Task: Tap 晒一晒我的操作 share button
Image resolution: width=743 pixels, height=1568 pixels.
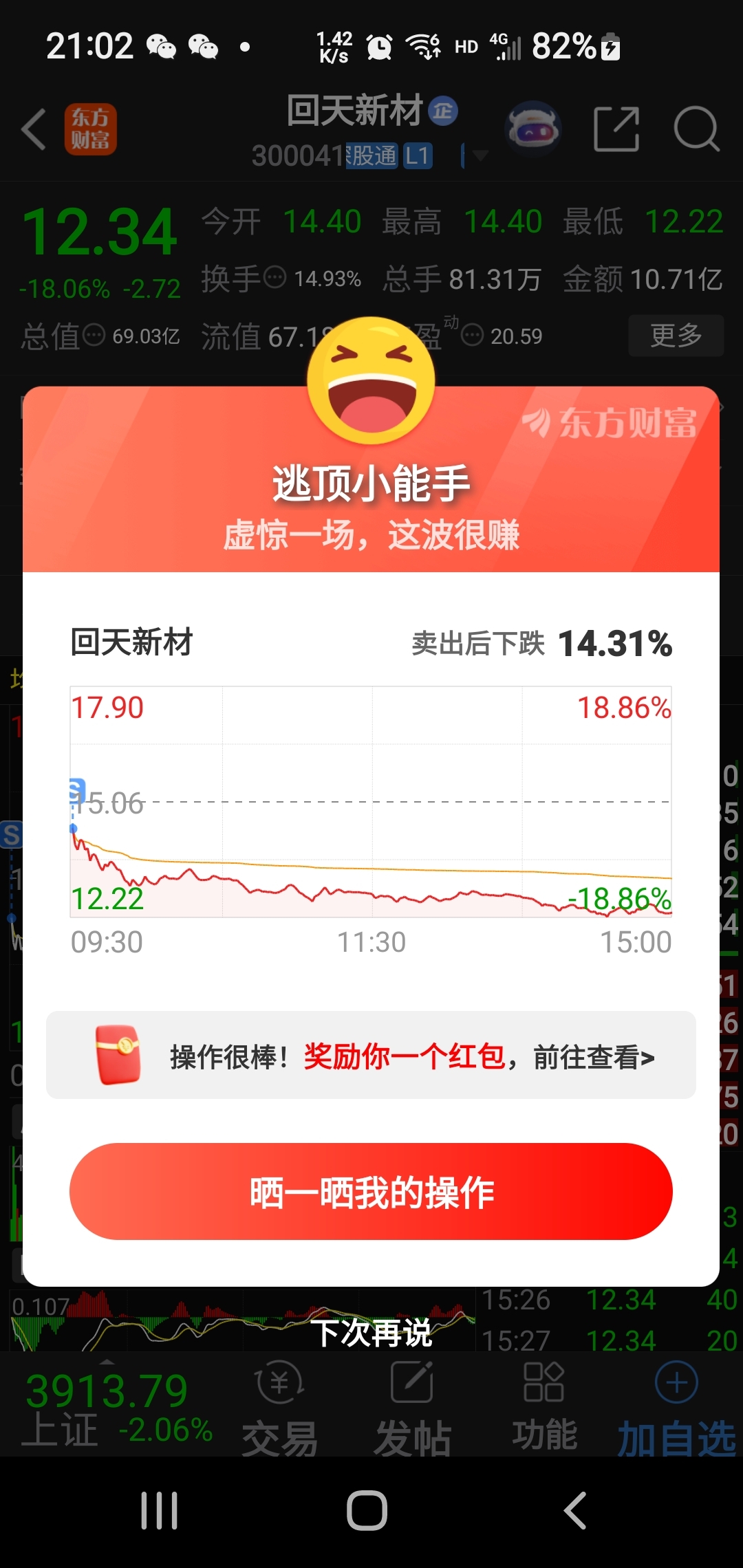Action: pyautogui.click(x=371, y=1192)
